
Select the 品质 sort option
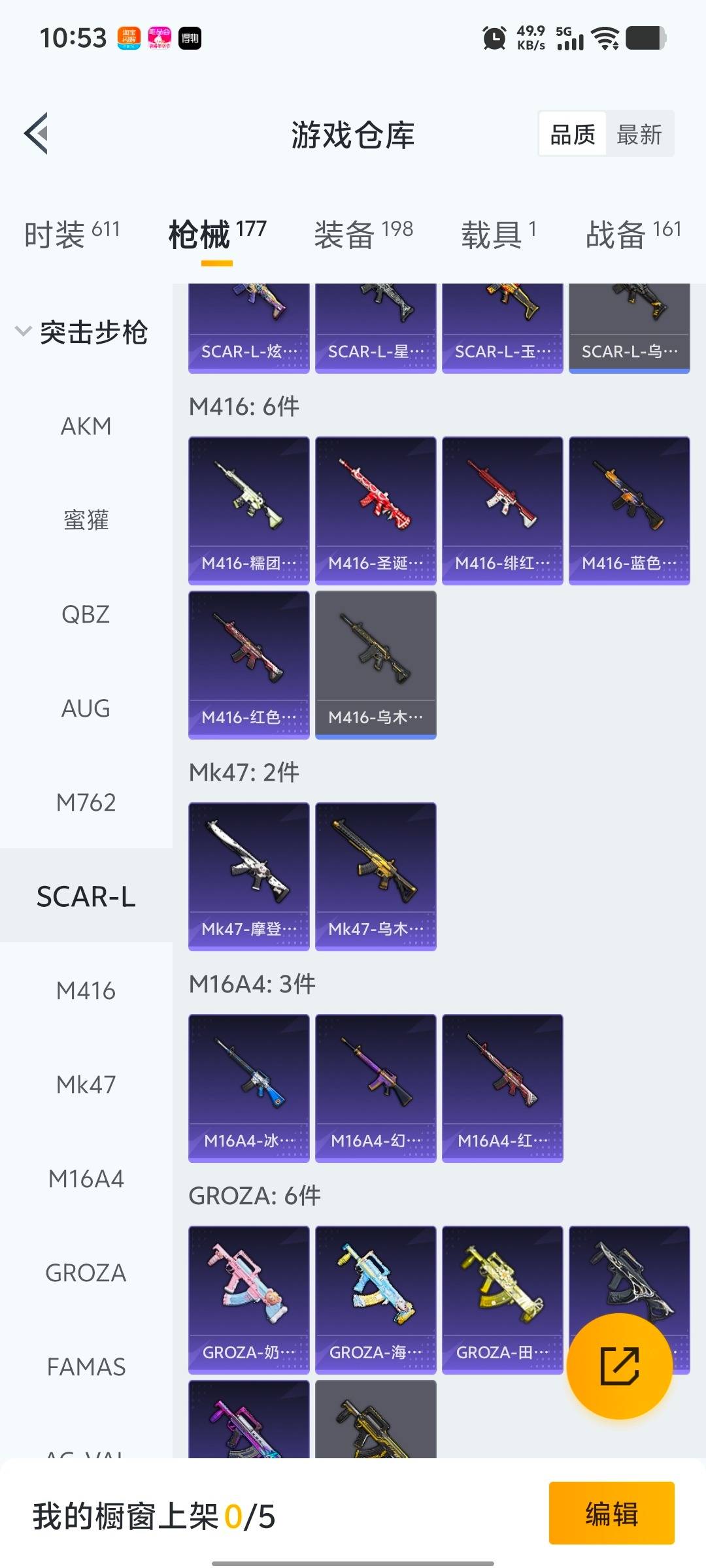click(573, 135)
